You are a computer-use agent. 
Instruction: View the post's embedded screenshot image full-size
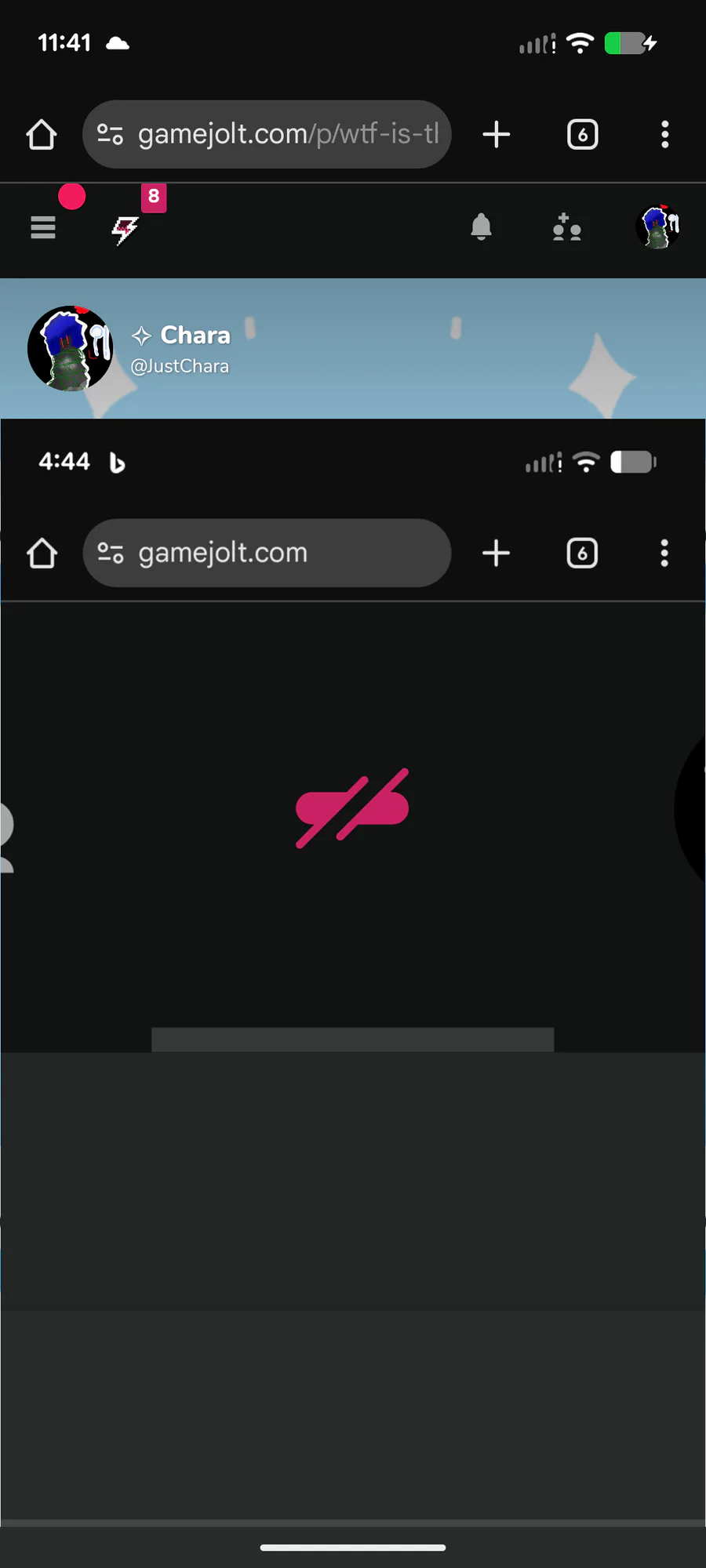(353, 972)
